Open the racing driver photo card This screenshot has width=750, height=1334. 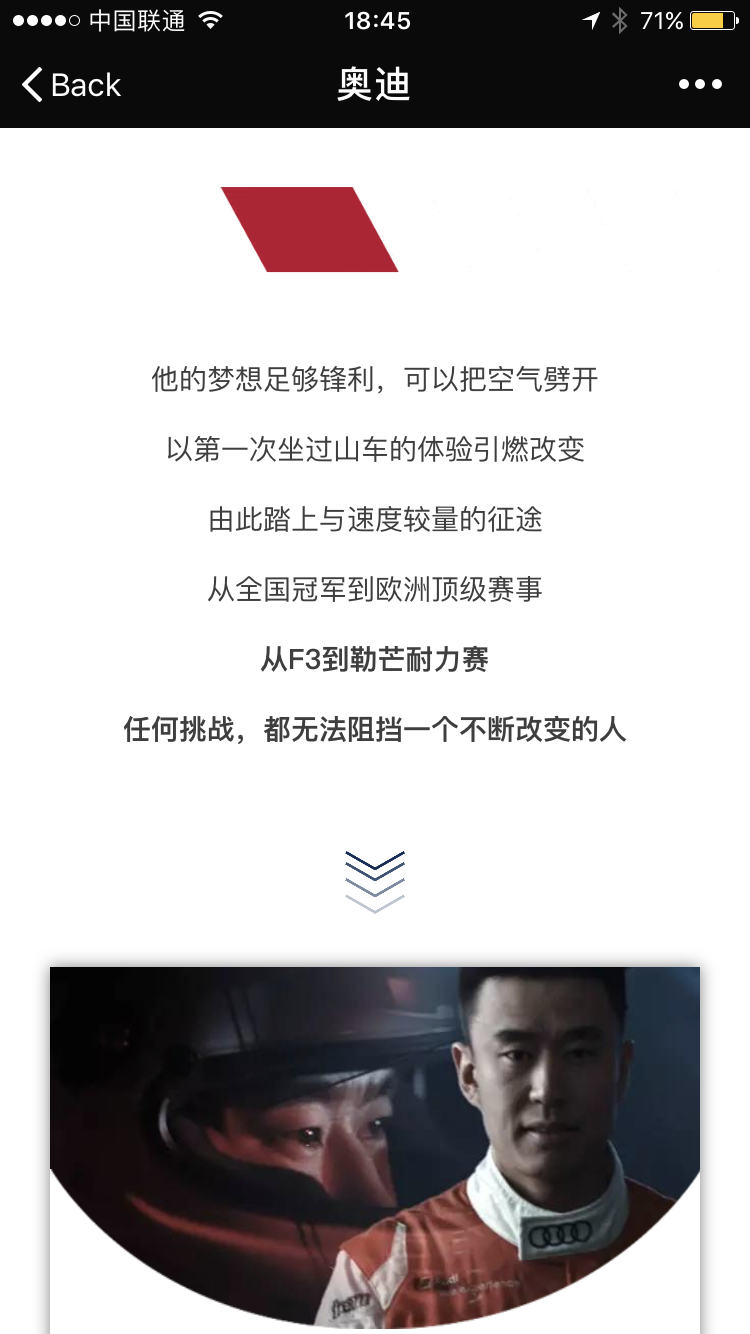(375, 1150)
